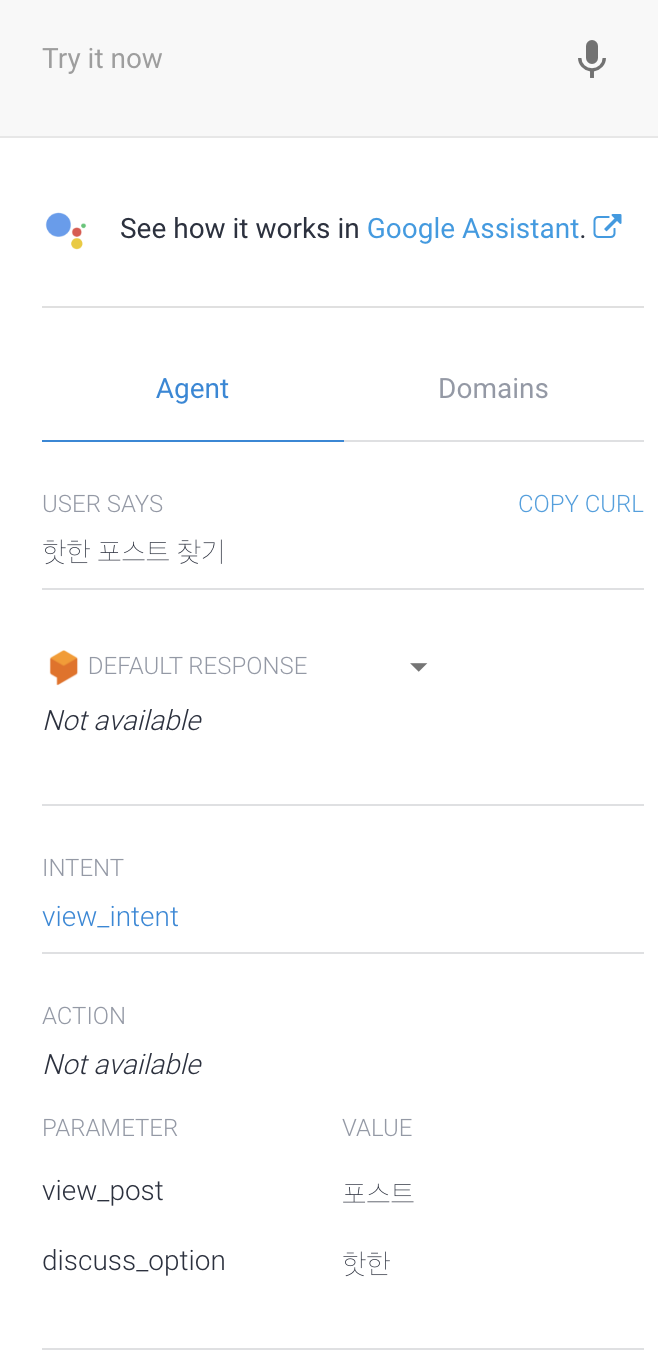658x1352 pixels.
Task: Open the Google Assistant link
Action: point(473,229)
